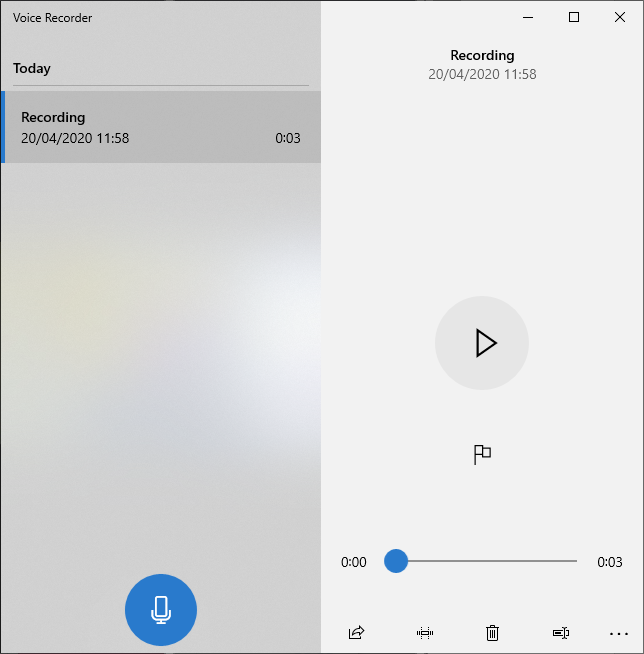Play the selected recording

(482, 343)
